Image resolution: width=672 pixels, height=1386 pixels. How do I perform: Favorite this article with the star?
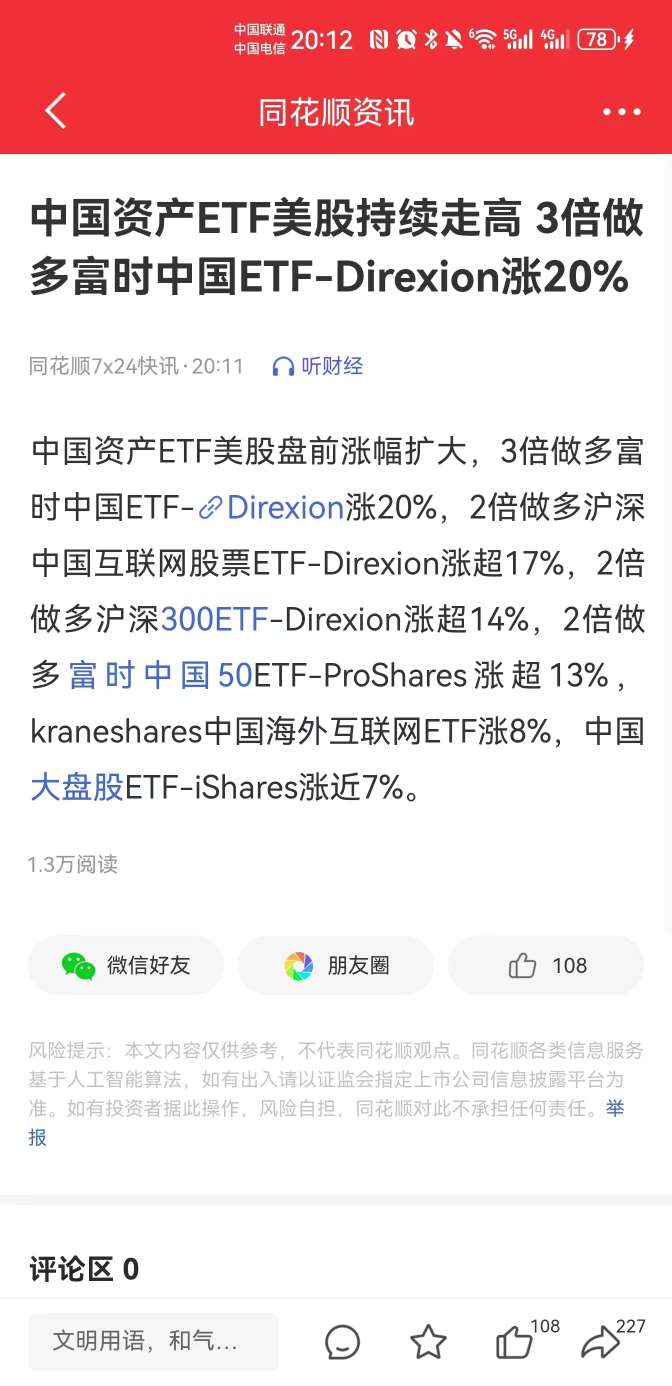coord(428,1342)
